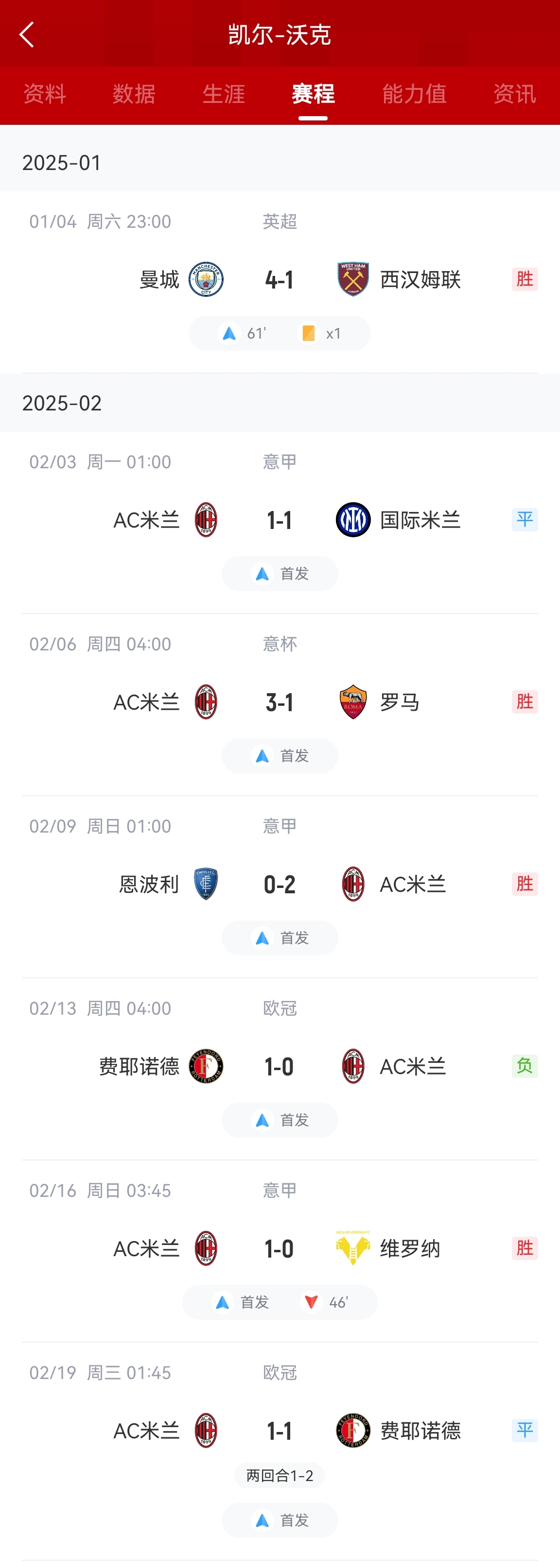Open the AC米兰 vs 维罗纳 match
The image size is (560, 1568).
(280, 1248)
